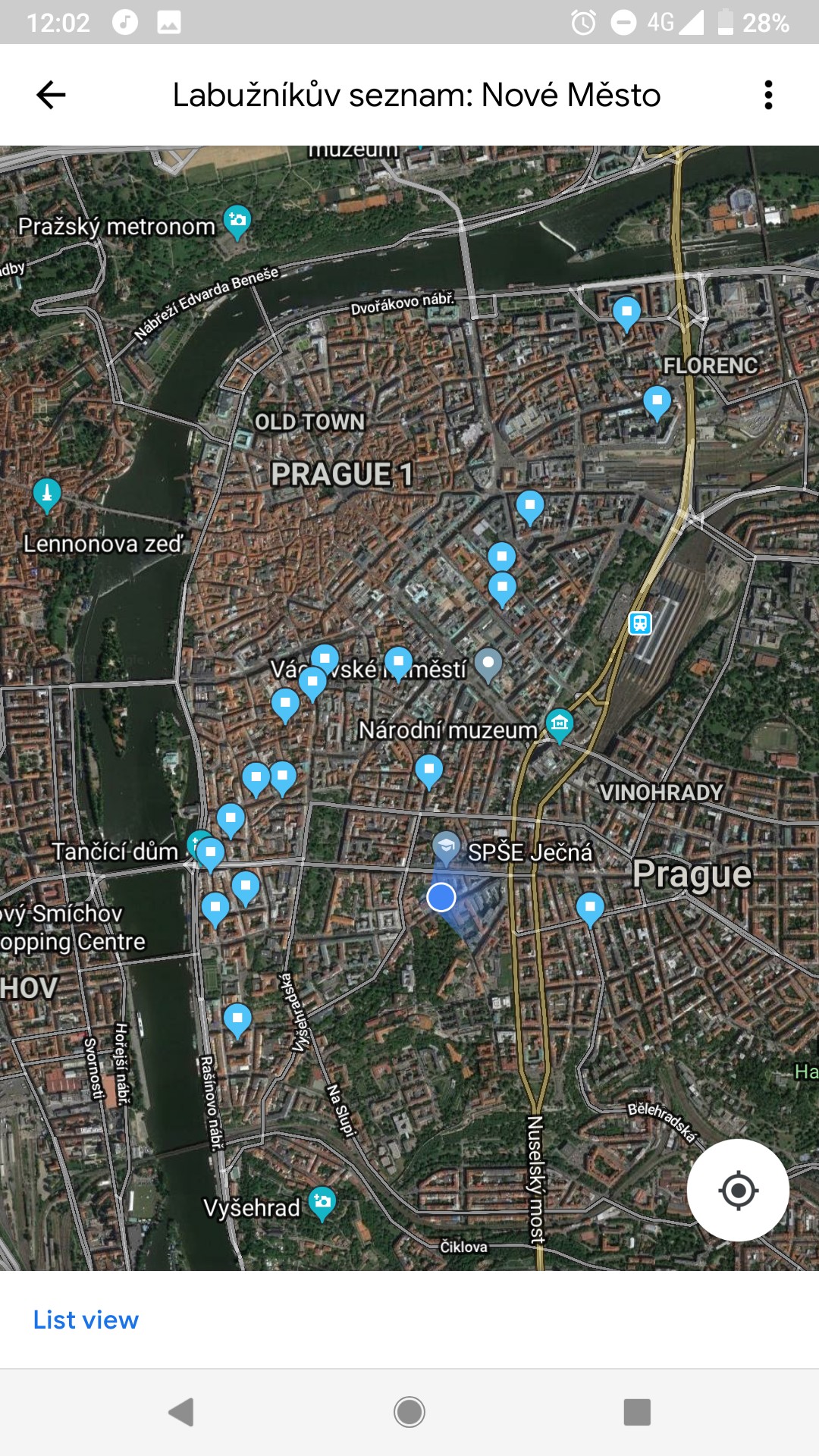
Task: Open recent apps with square button
Action: (637, 1412)
